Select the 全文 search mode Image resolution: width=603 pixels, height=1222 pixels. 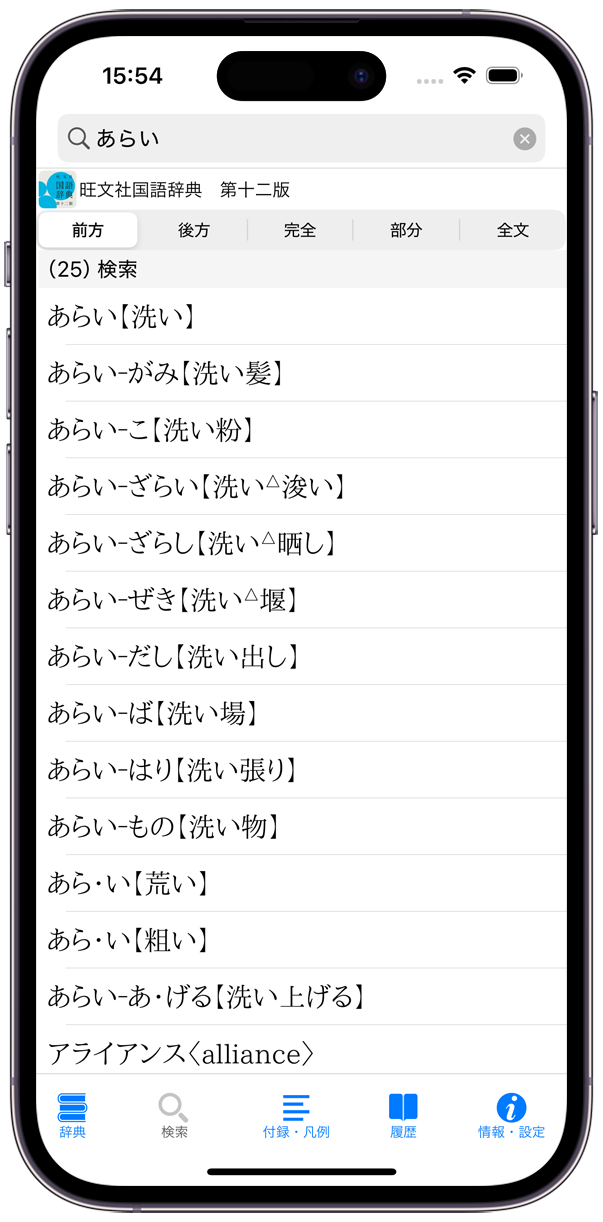pos(512,230)
